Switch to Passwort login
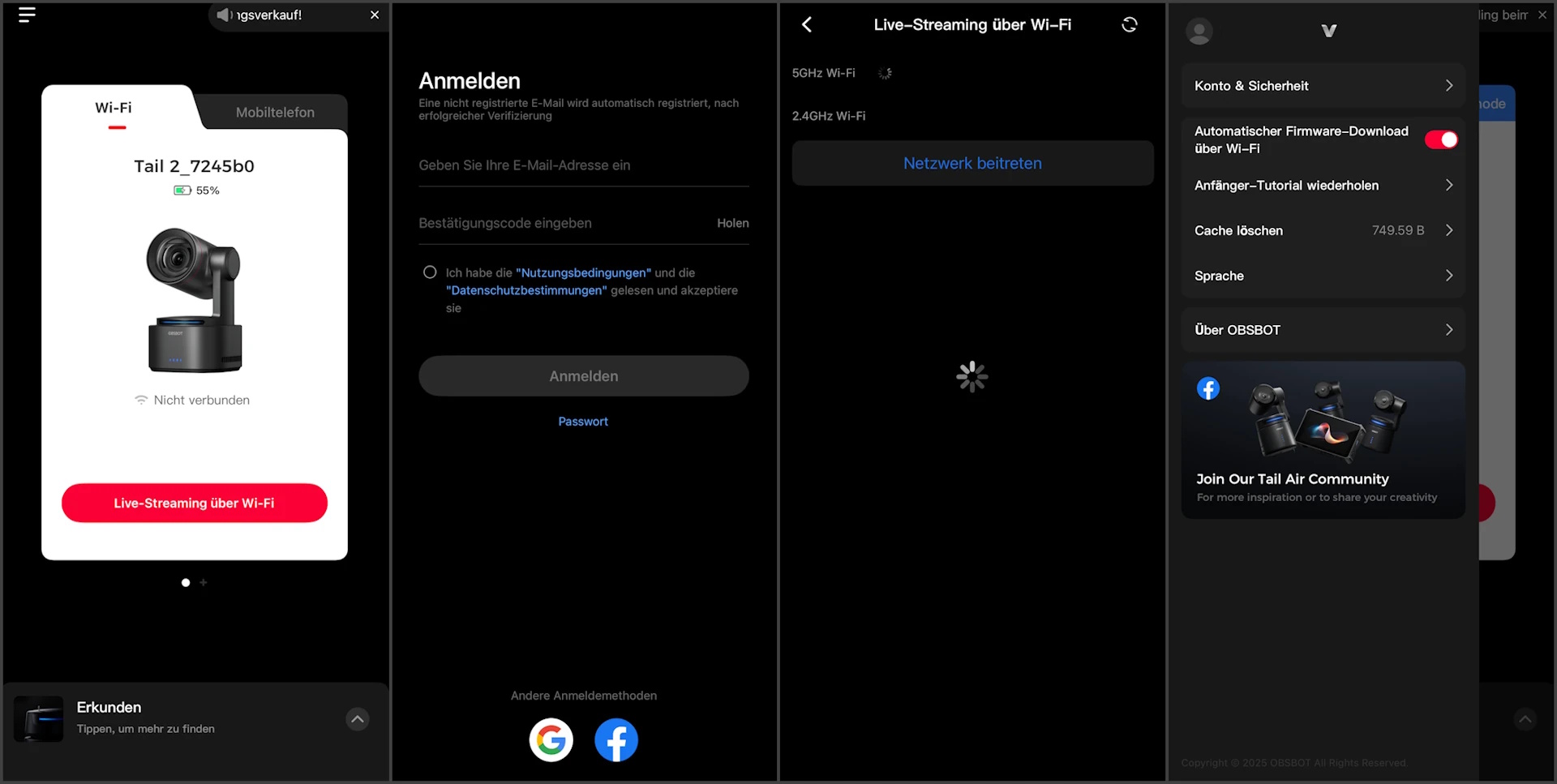1557x784 pixels. tap(583, 422)
